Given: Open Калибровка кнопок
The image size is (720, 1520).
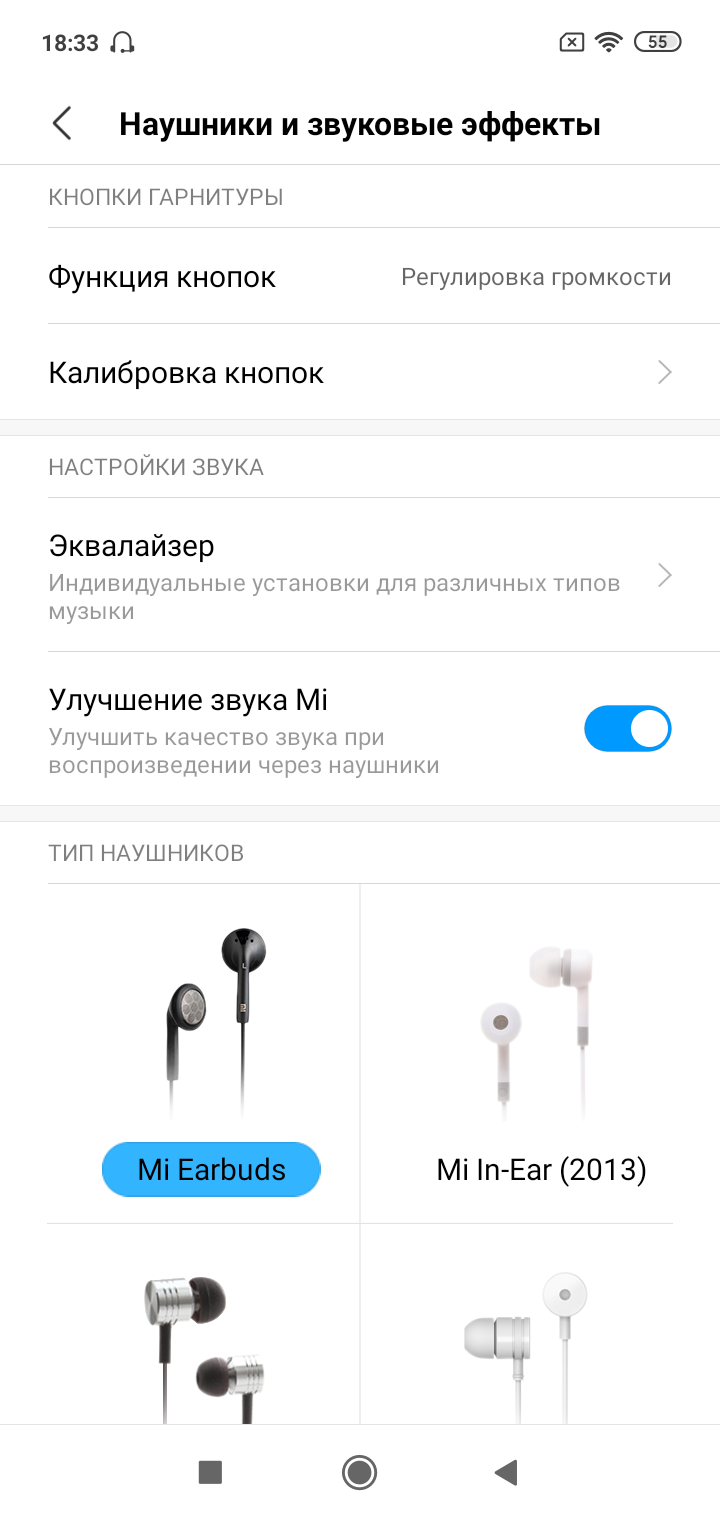Looking at the screenshot, I should click(360, 373).
